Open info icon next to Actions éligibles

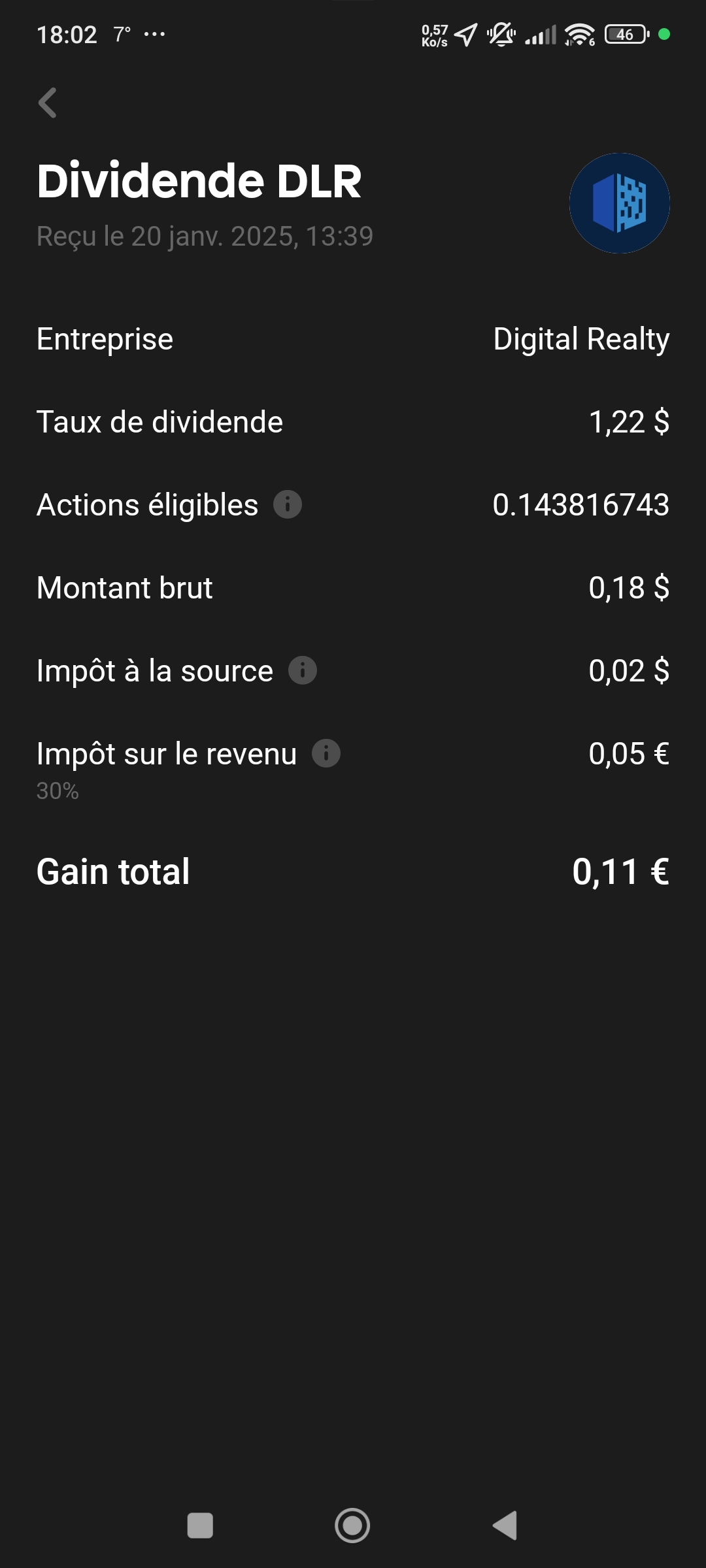288,504
